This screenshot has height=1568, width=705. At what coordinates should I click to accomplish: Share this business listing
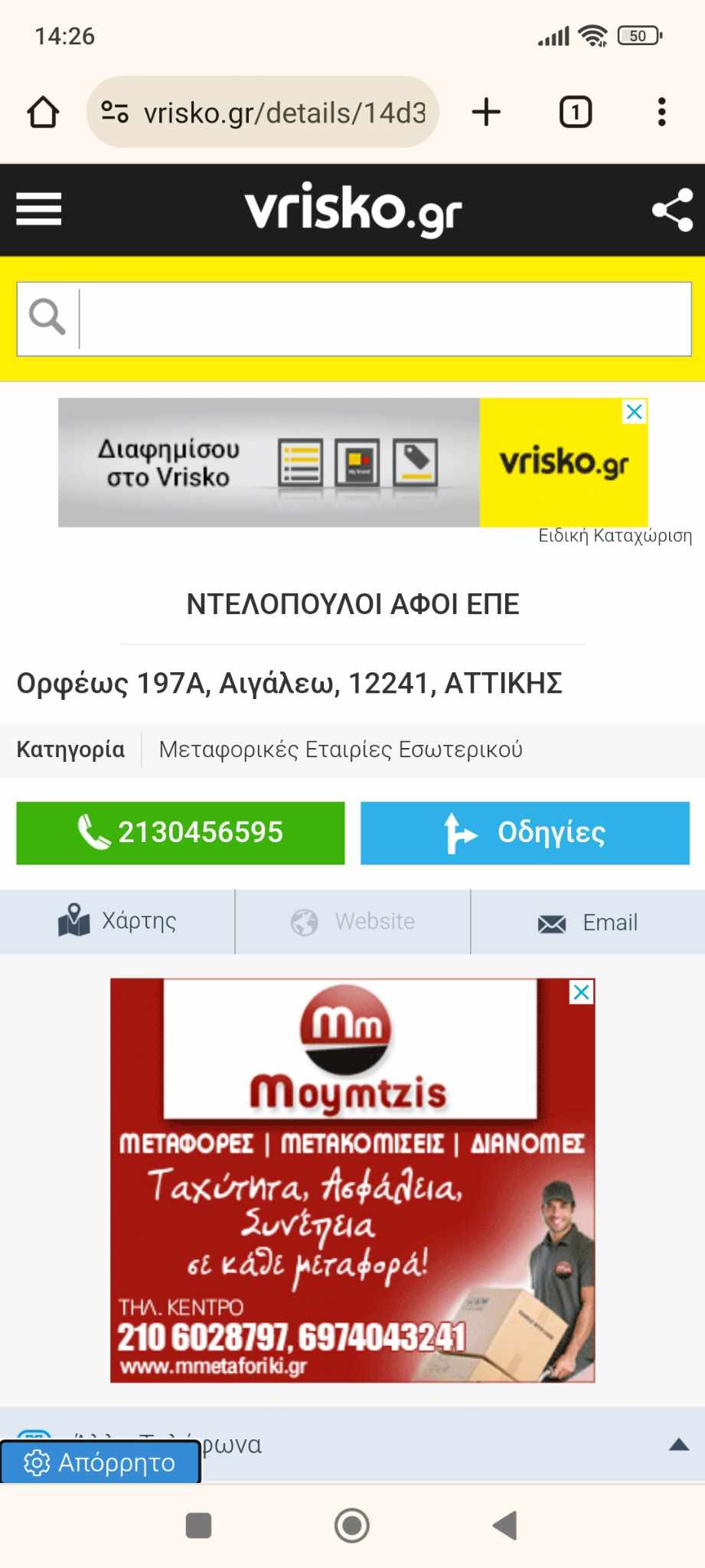pyautogui.click(x=672, y=210)
